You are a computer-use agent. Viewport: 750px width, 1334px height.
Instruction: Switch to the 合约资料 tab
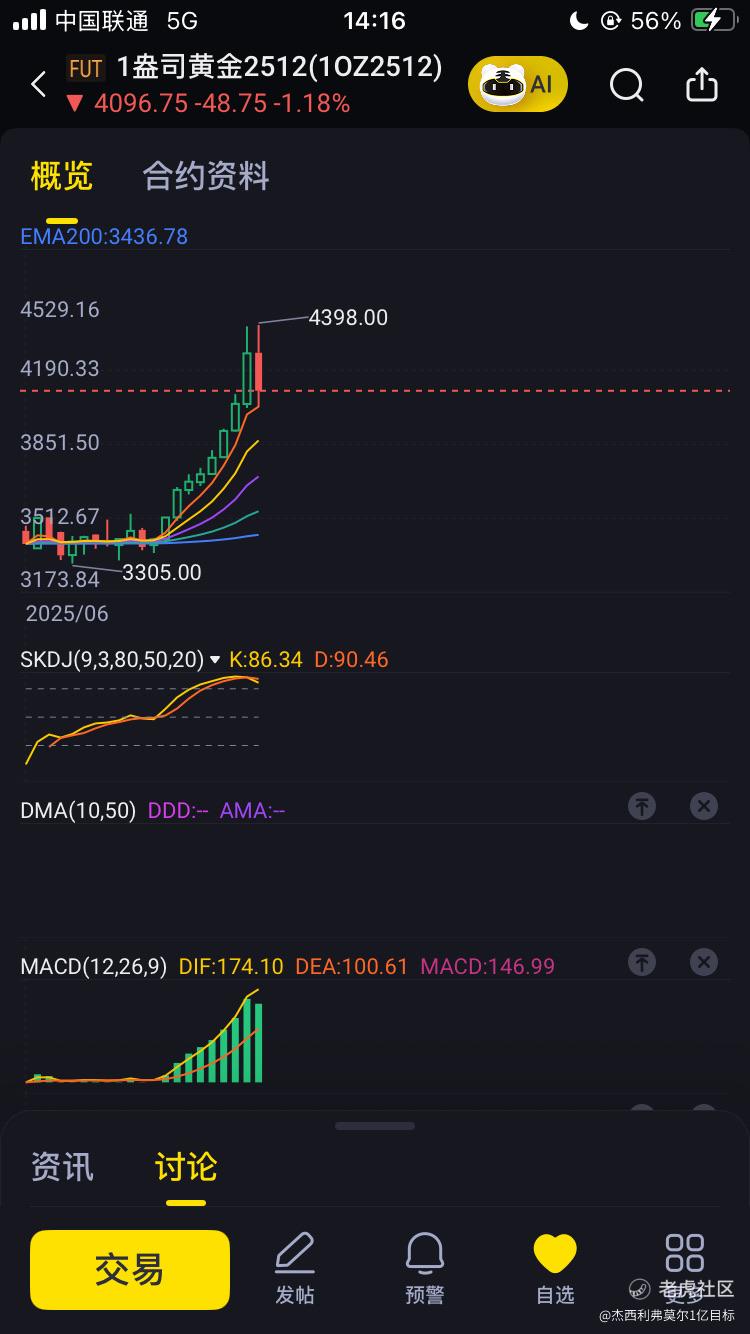point(206,176)
